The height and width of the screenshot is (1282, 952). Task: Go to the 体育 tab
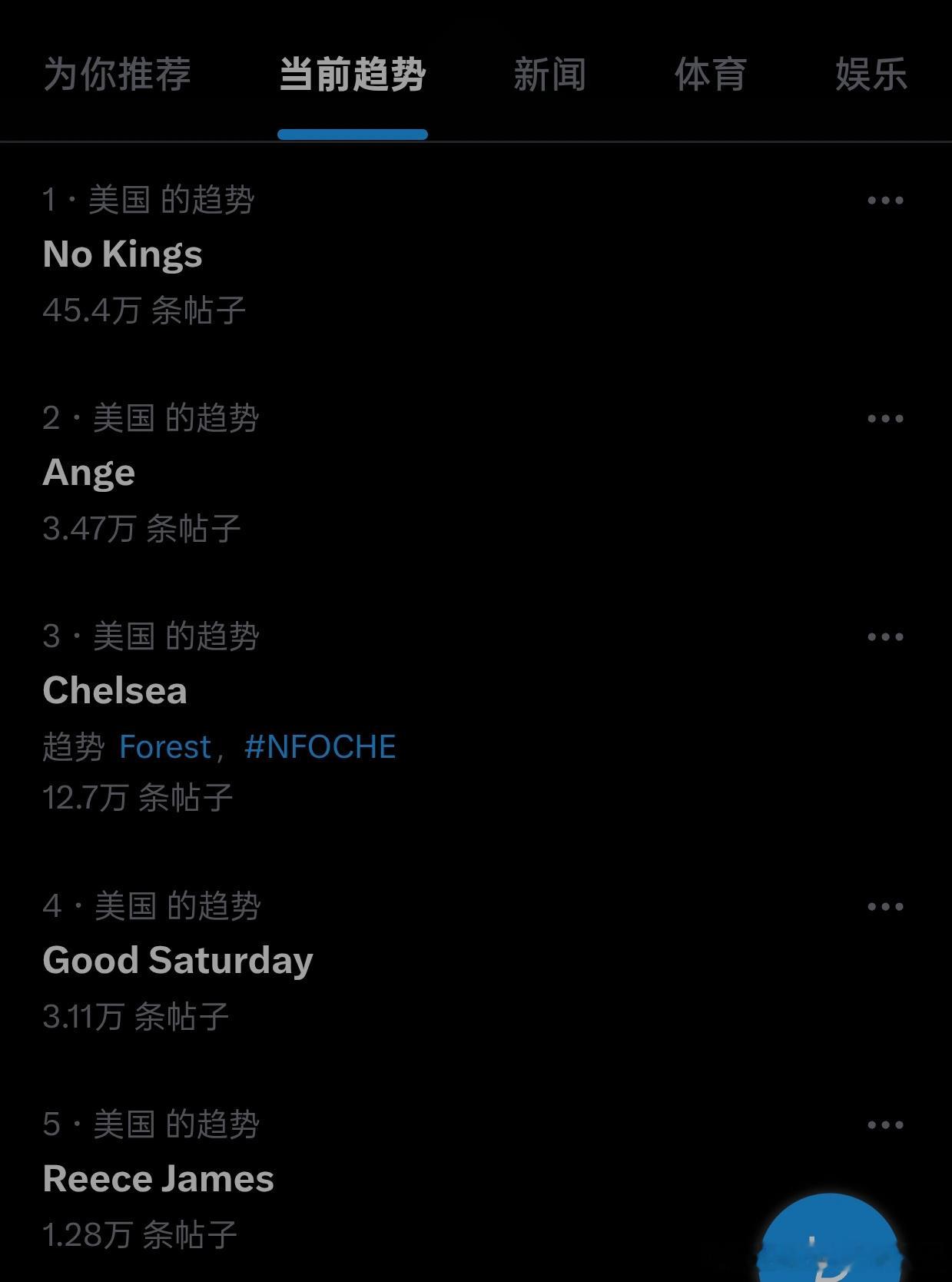[x=710, y=75]
